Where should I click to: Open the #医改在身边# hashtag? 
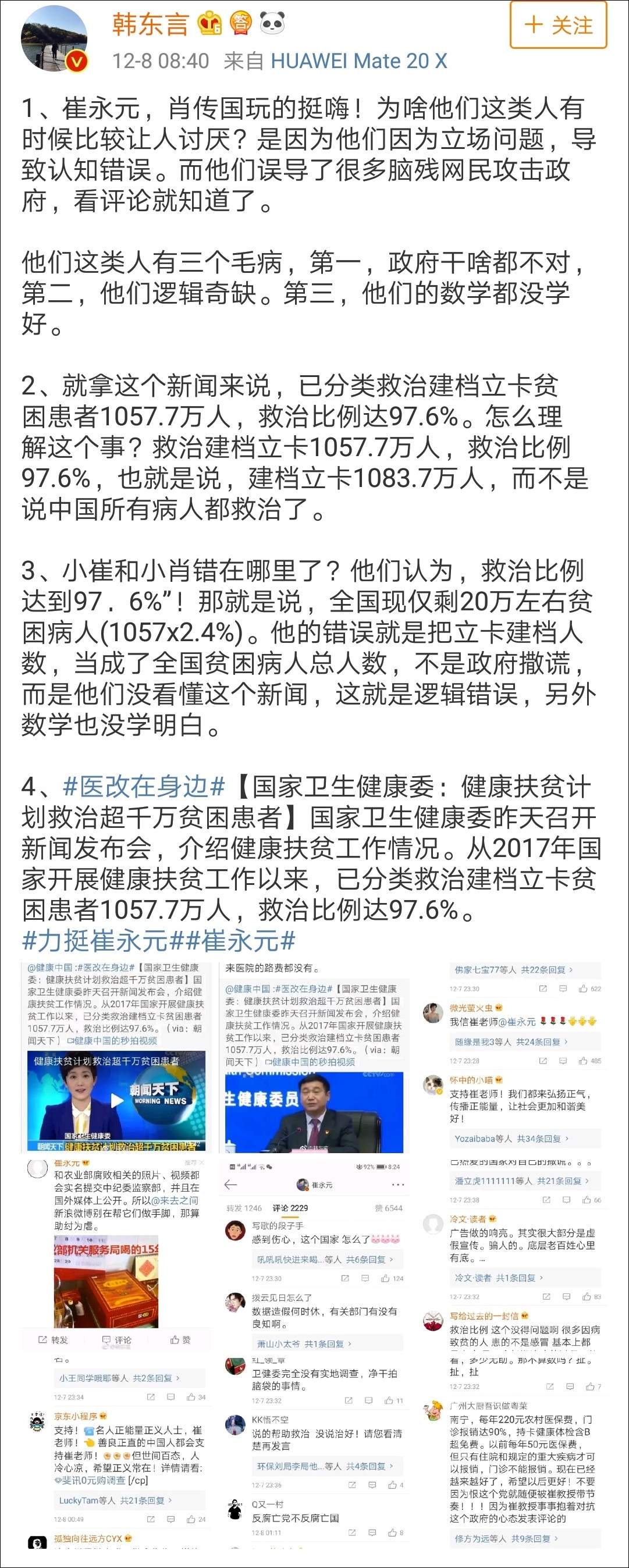[144, 787]
